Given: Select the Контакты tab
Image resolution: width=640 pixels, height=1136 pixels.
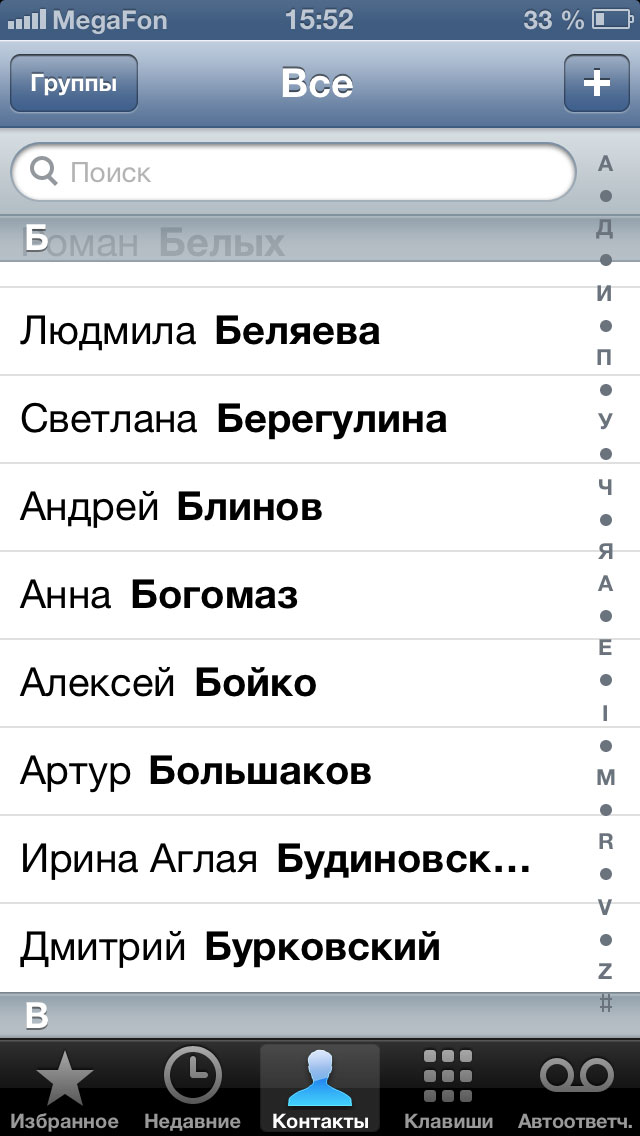Looking at the screenshot, I should [320, 1090].
